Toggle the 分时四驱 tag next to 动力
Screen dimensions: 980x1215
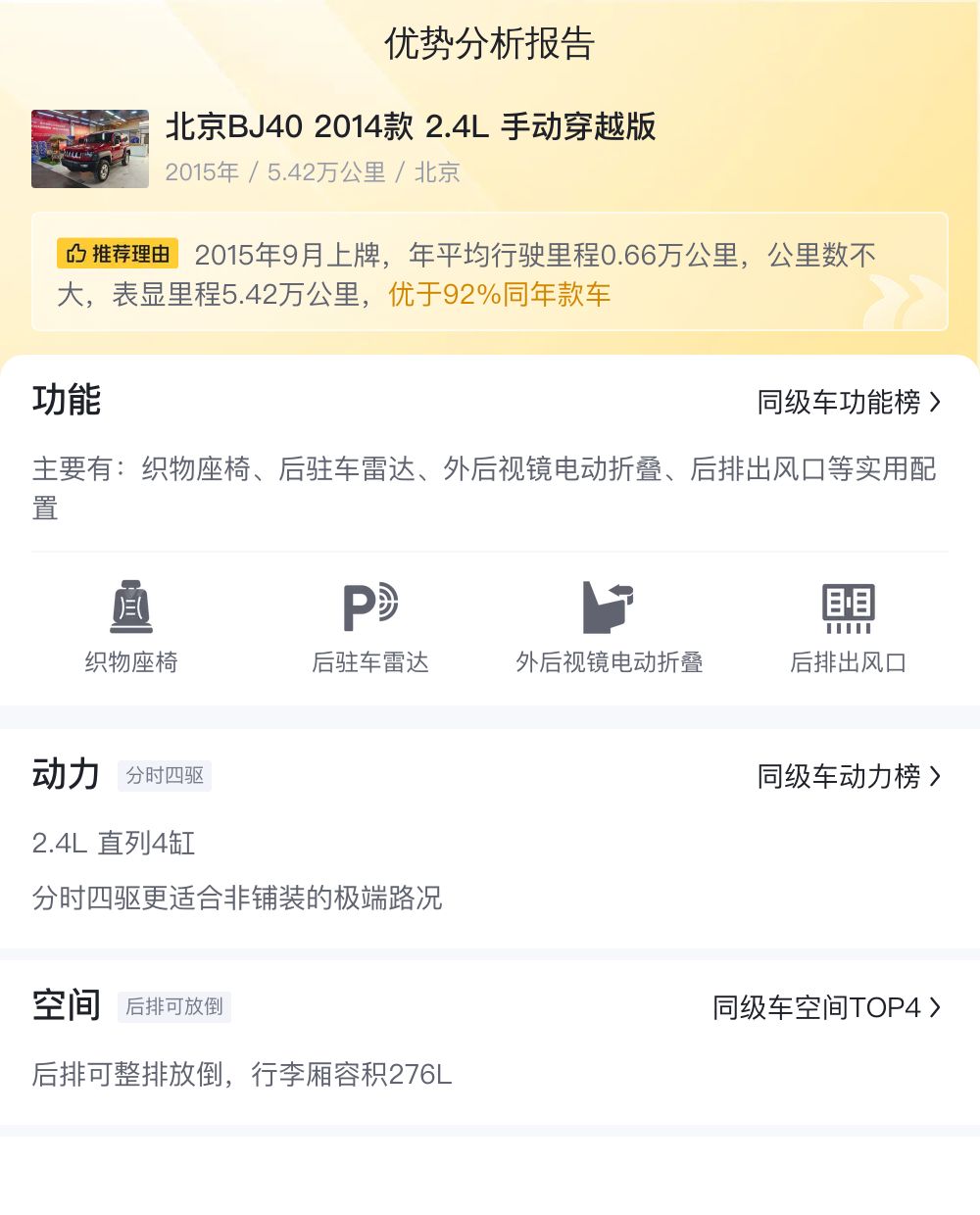165,776
